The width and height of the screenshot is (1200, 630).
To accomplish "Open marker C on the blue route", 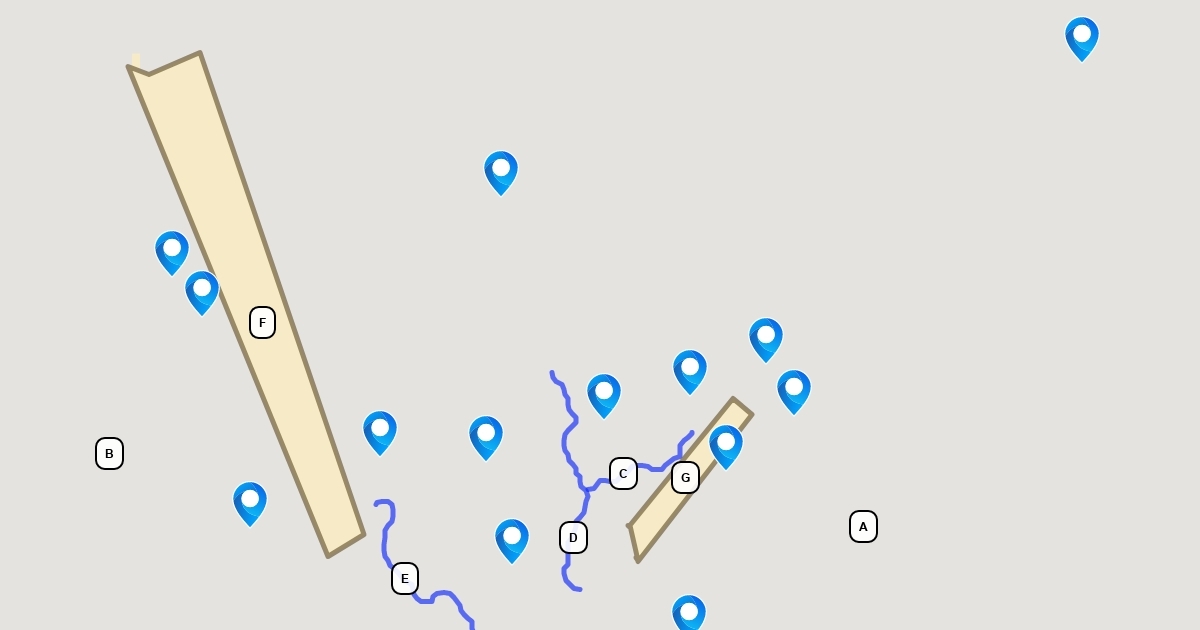I will pyautogui.click(x=623, y=473).
